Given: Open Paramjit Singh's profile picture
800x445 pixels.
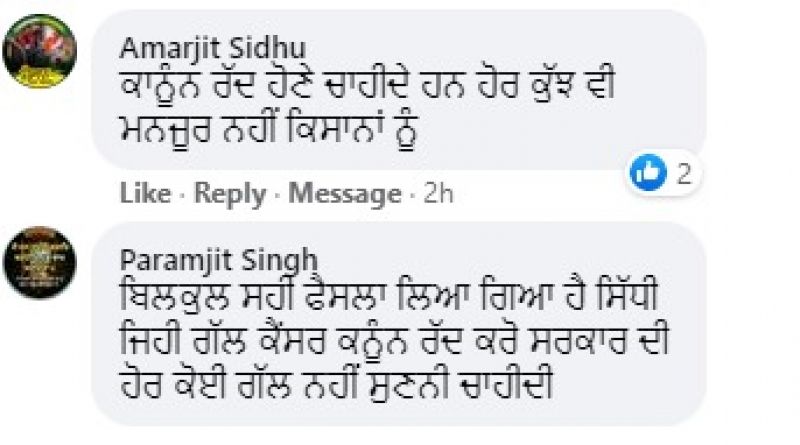Looking at the screenshot, I should pos(40,262).
